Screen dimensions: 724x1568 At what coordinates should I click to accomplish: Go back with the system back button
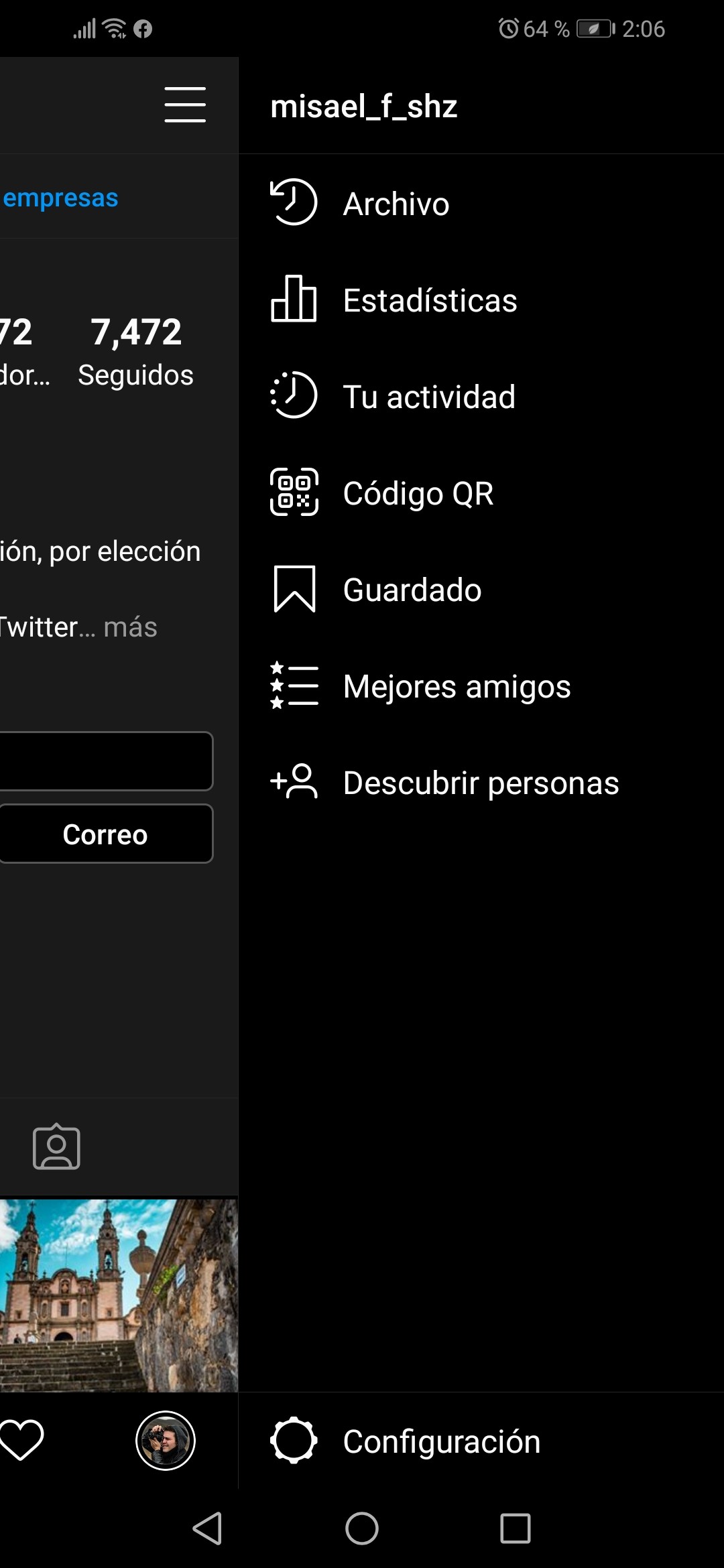(x=207, y=1528)
